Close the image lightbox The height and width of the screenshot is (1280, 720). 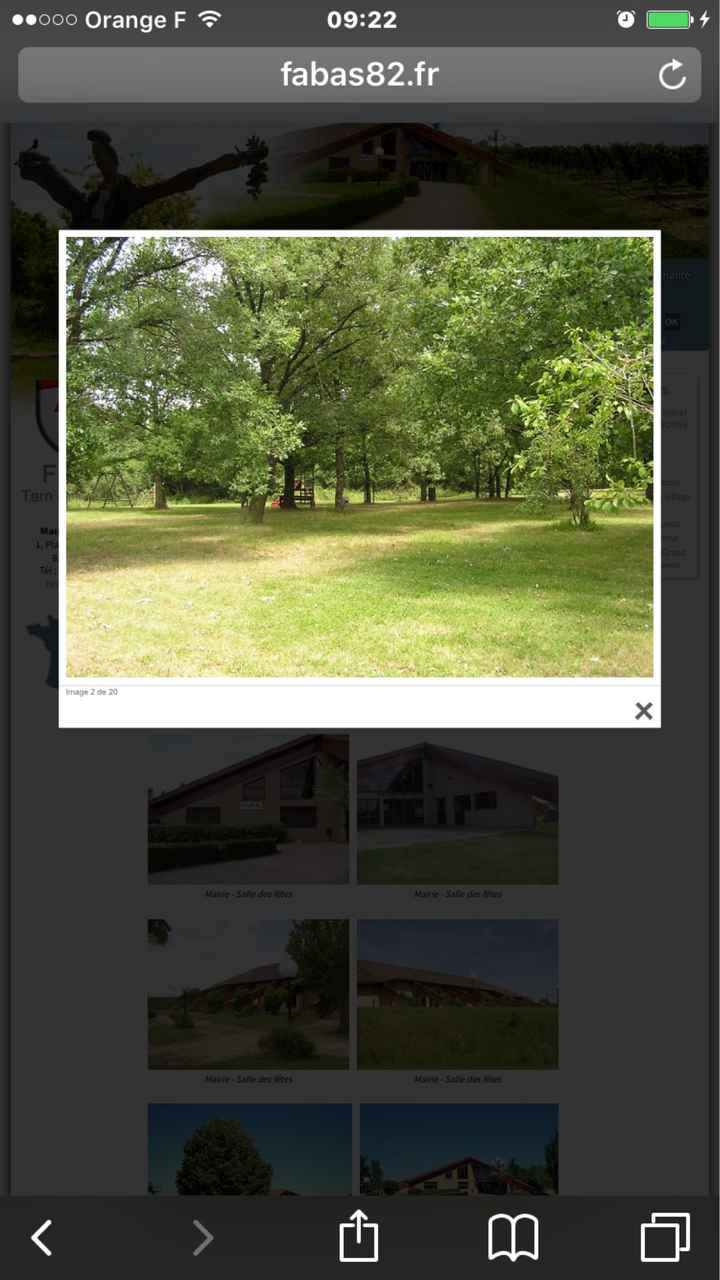point(643,711)
